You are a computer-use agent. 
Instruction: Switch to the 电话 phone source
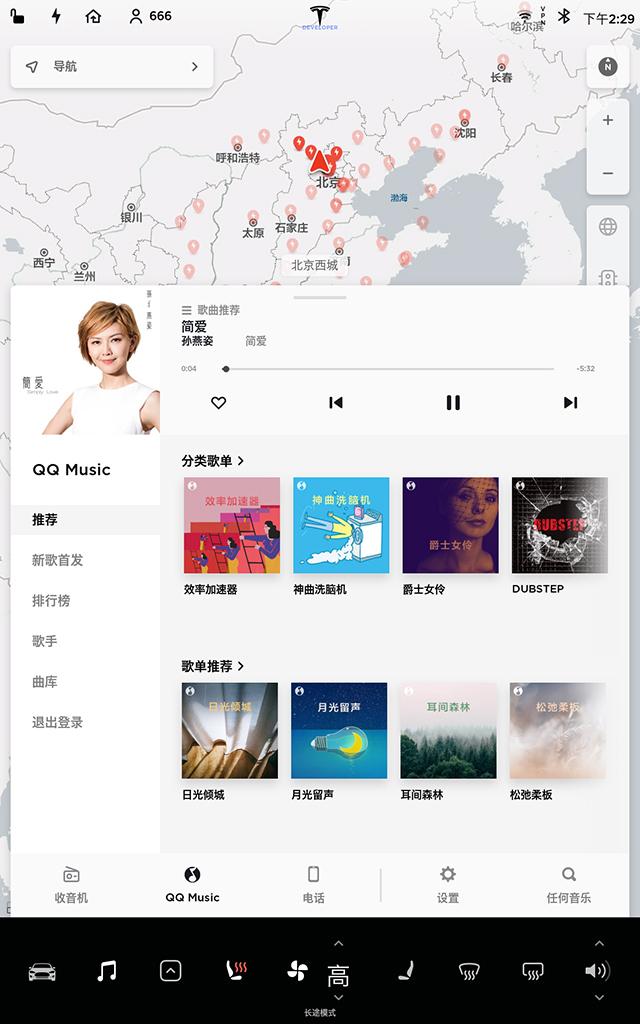click(313, 884)
